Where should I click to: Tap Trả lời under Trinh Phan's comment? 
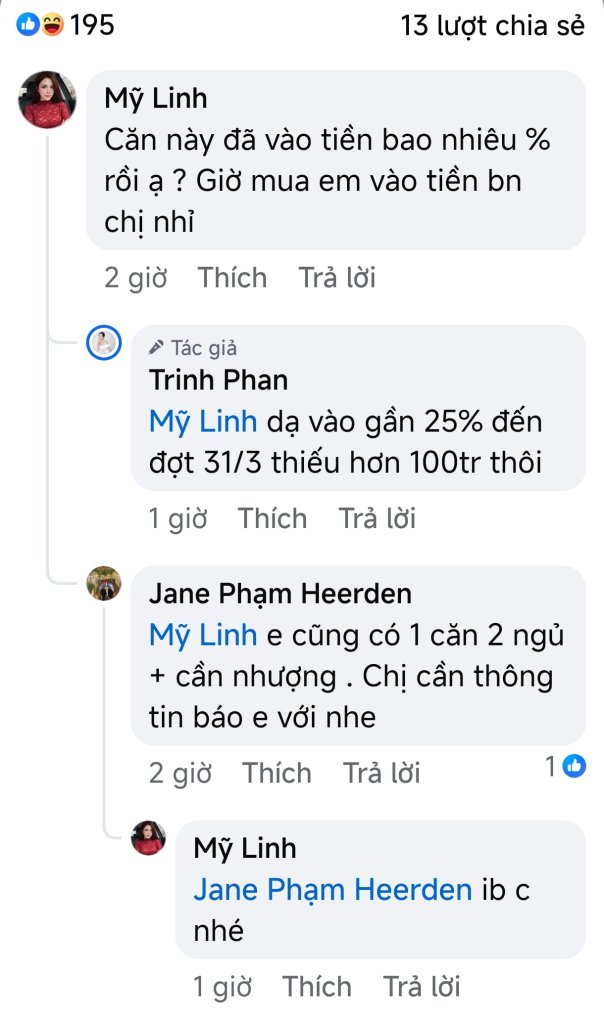click(377, 519)
